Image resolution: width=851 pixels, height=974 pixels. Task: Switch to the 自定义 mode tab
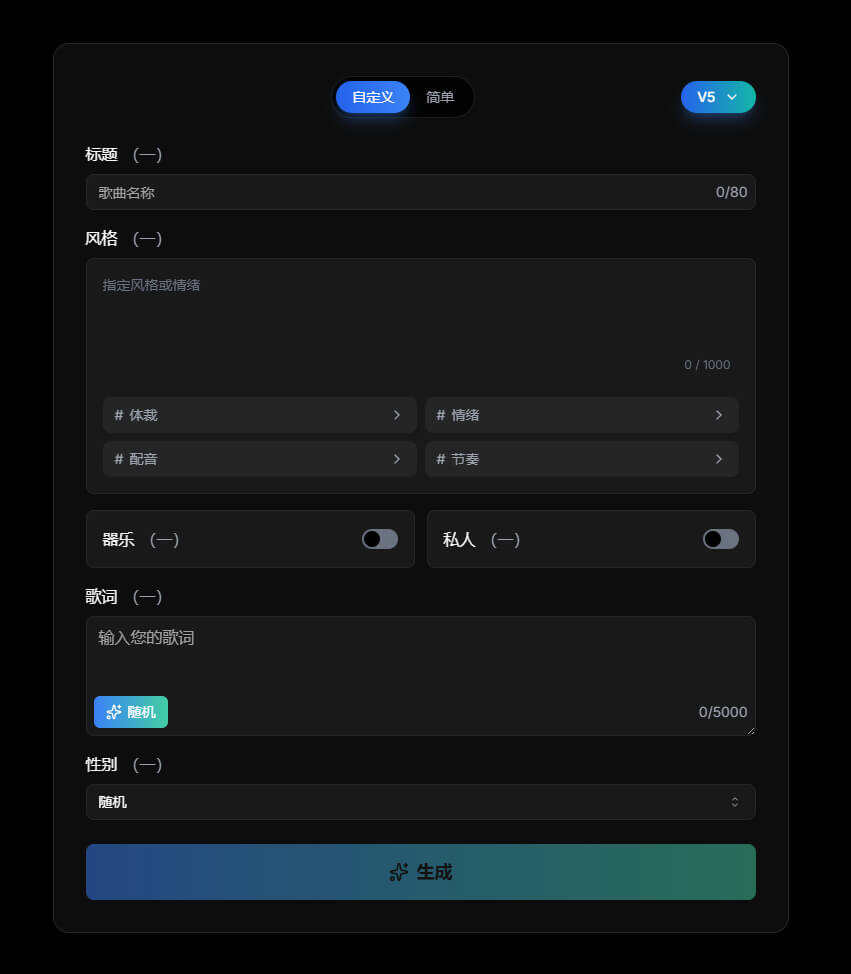(x=373, y=97)
